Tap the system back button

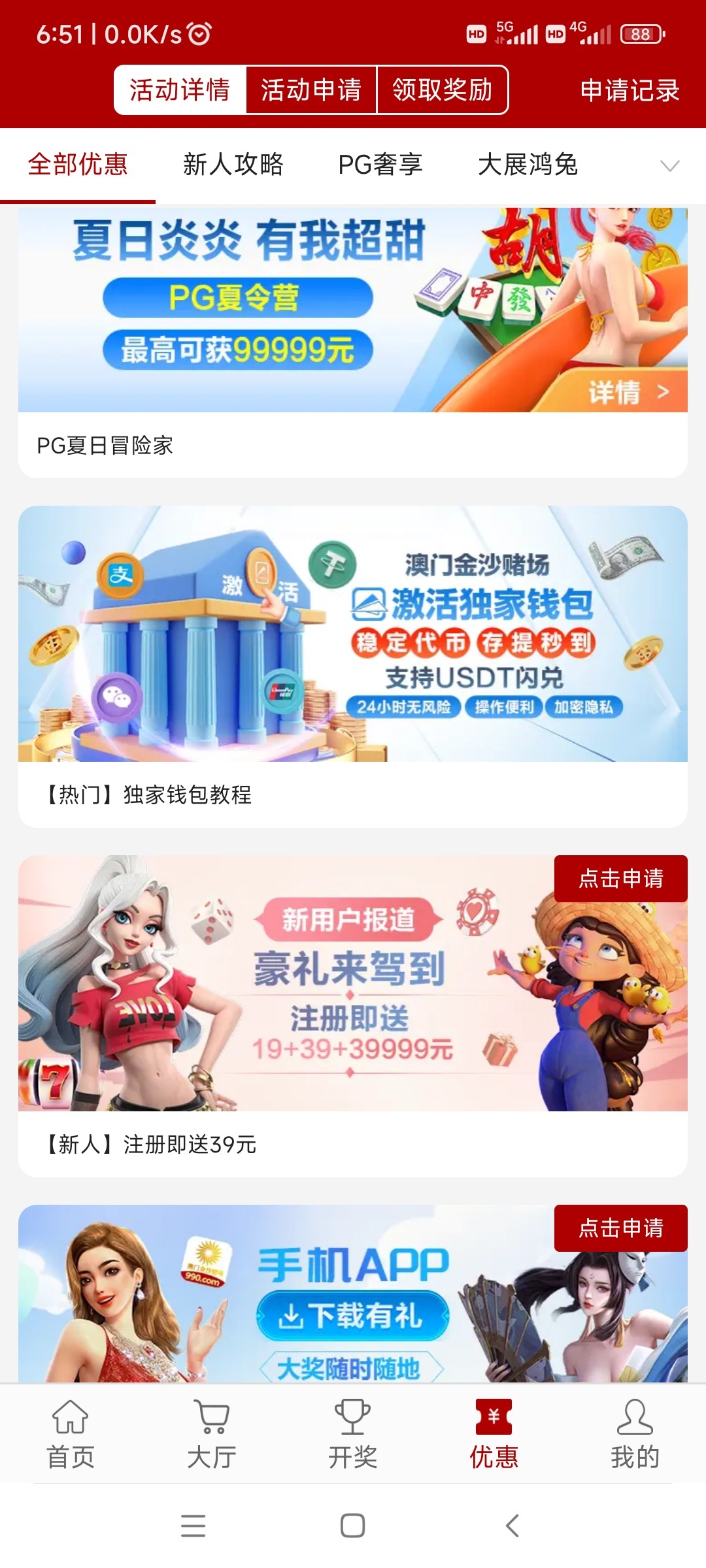[x=513, y=1526]
